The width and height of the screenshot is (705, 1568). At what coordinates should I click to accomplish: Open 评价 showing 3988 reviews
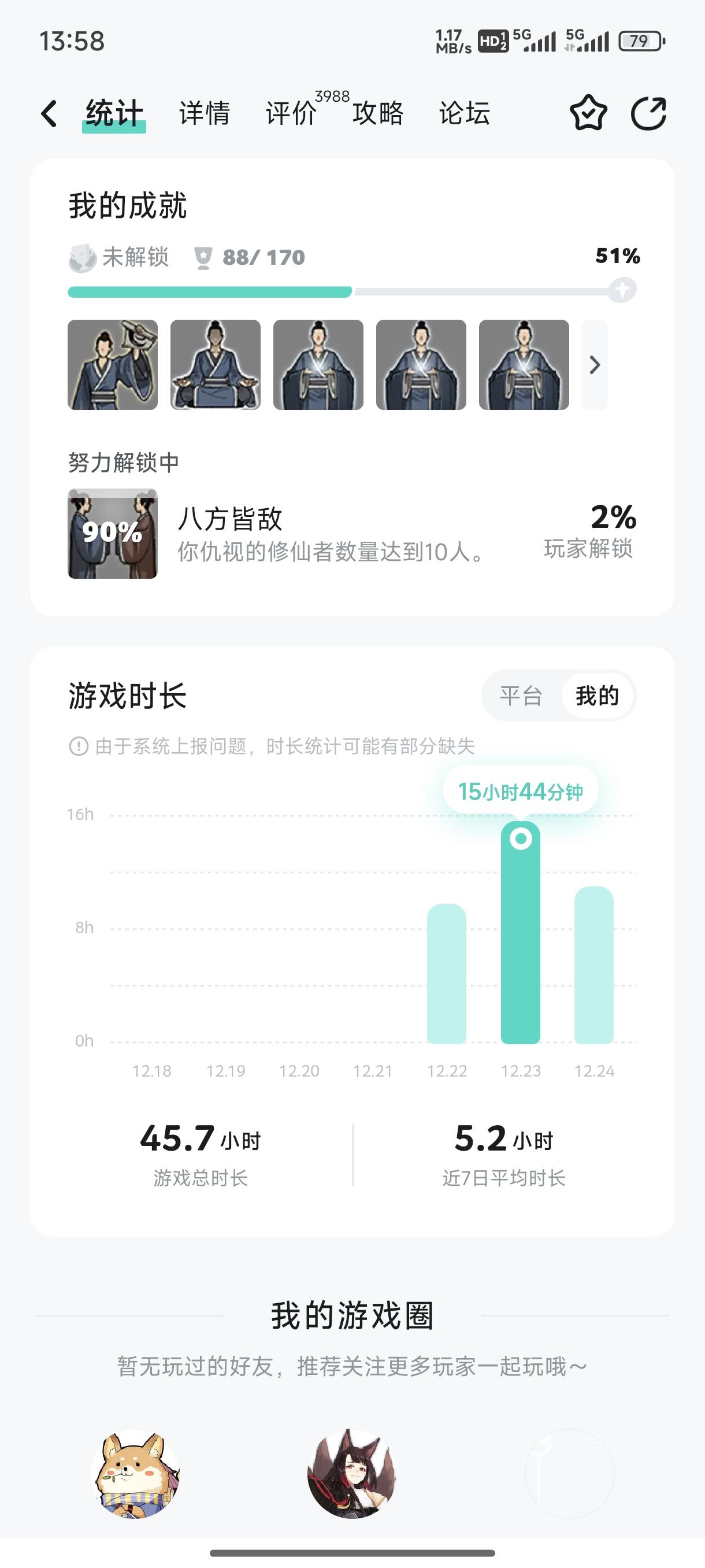(x=290, y=113)
